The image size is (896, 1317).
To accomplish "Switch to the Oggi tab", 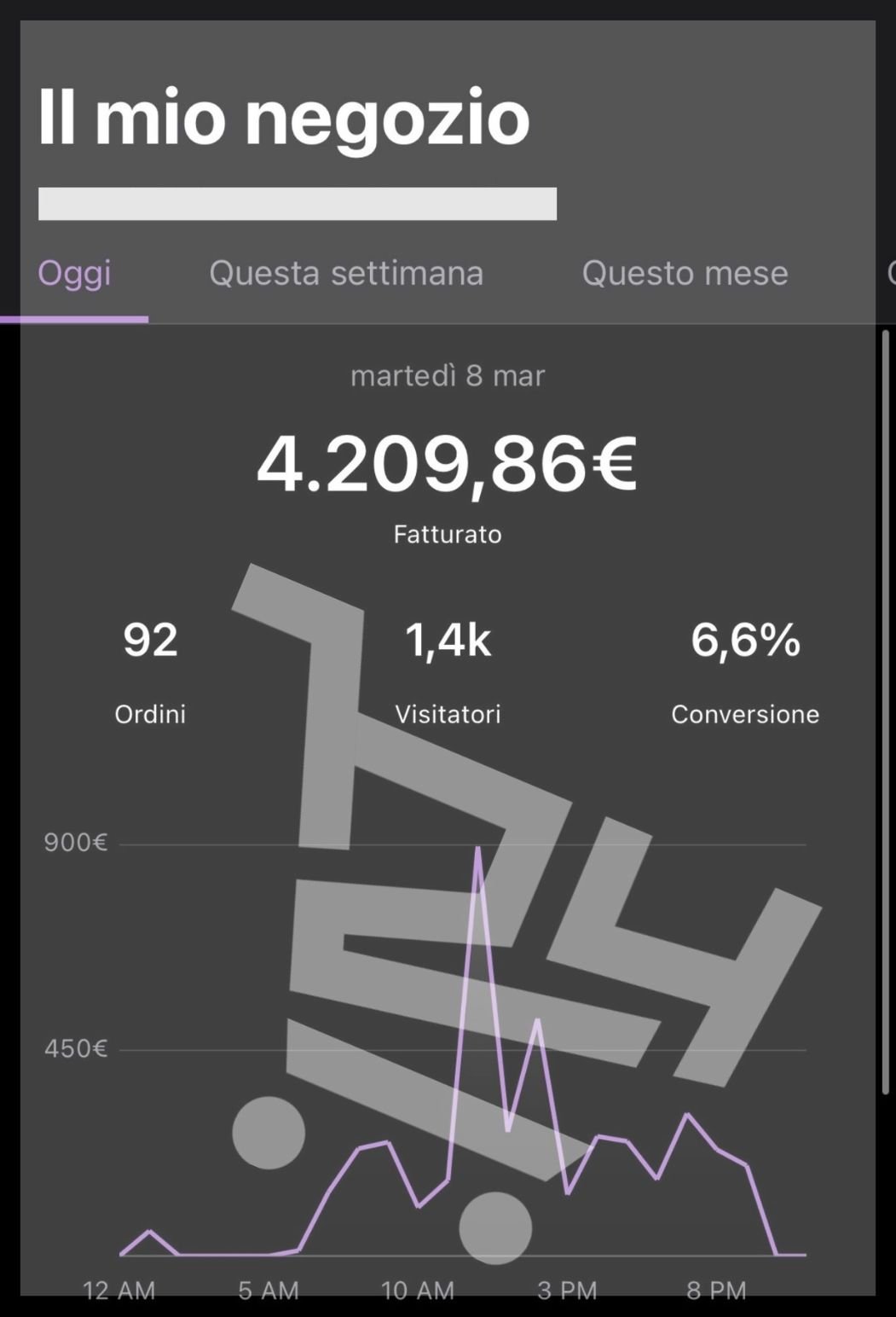I will click(74, 274).
